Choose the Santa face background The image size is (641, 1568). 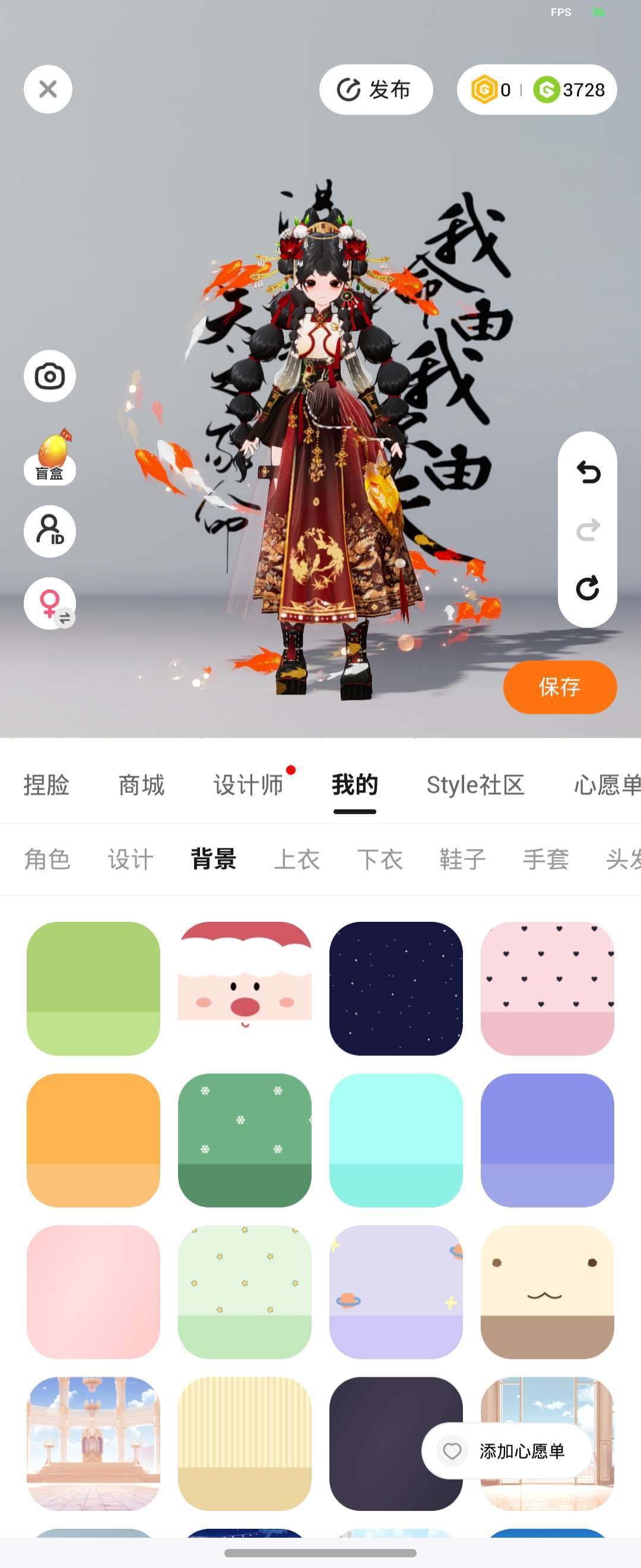click(245, 988)
